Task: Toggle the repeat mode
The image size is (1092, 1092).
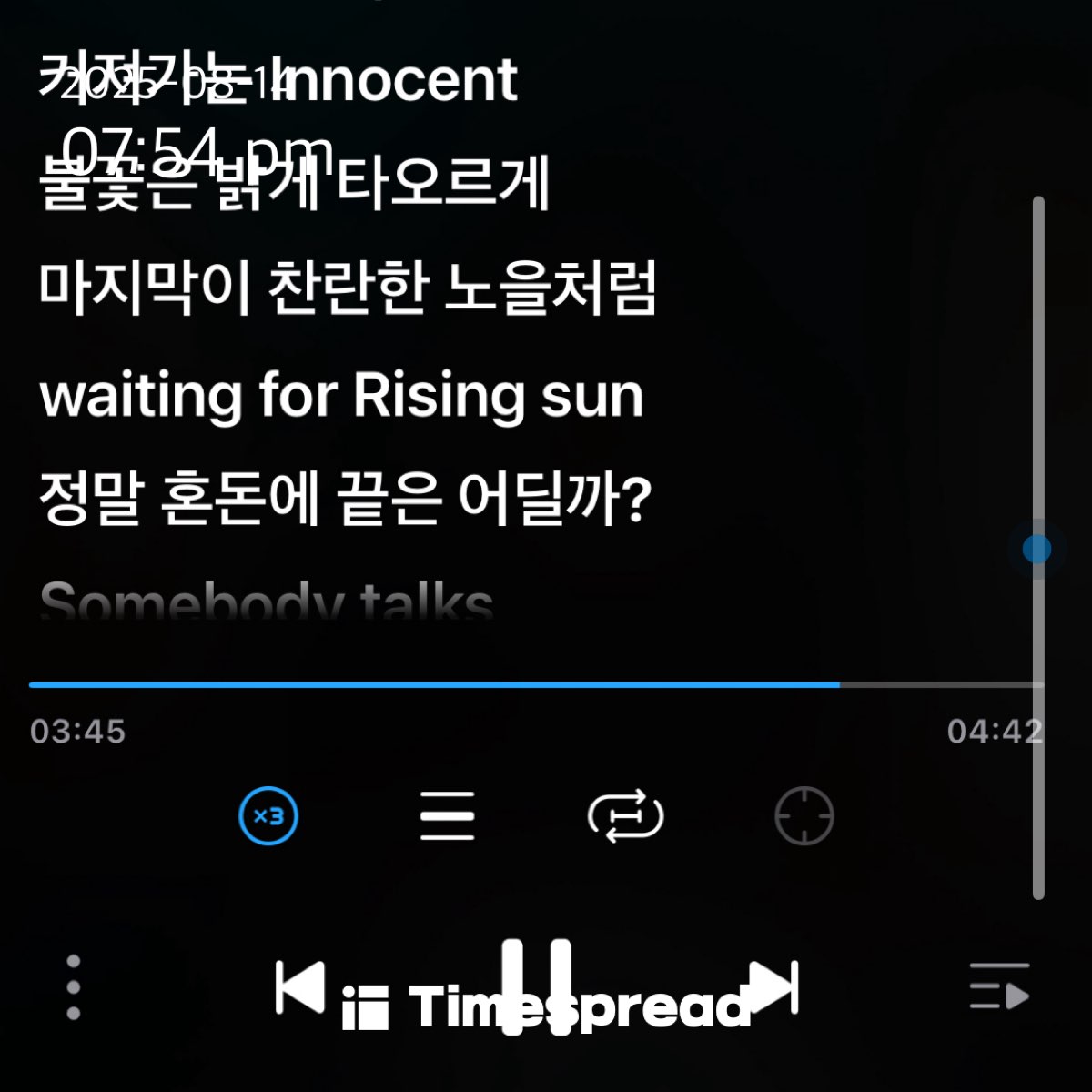Action: pos(625,816)
